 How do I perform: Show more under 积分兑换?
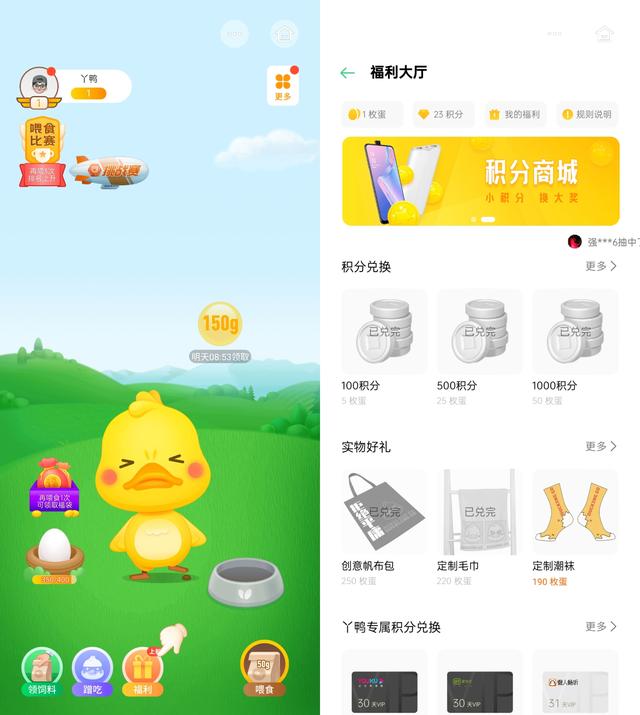point(601,266)
